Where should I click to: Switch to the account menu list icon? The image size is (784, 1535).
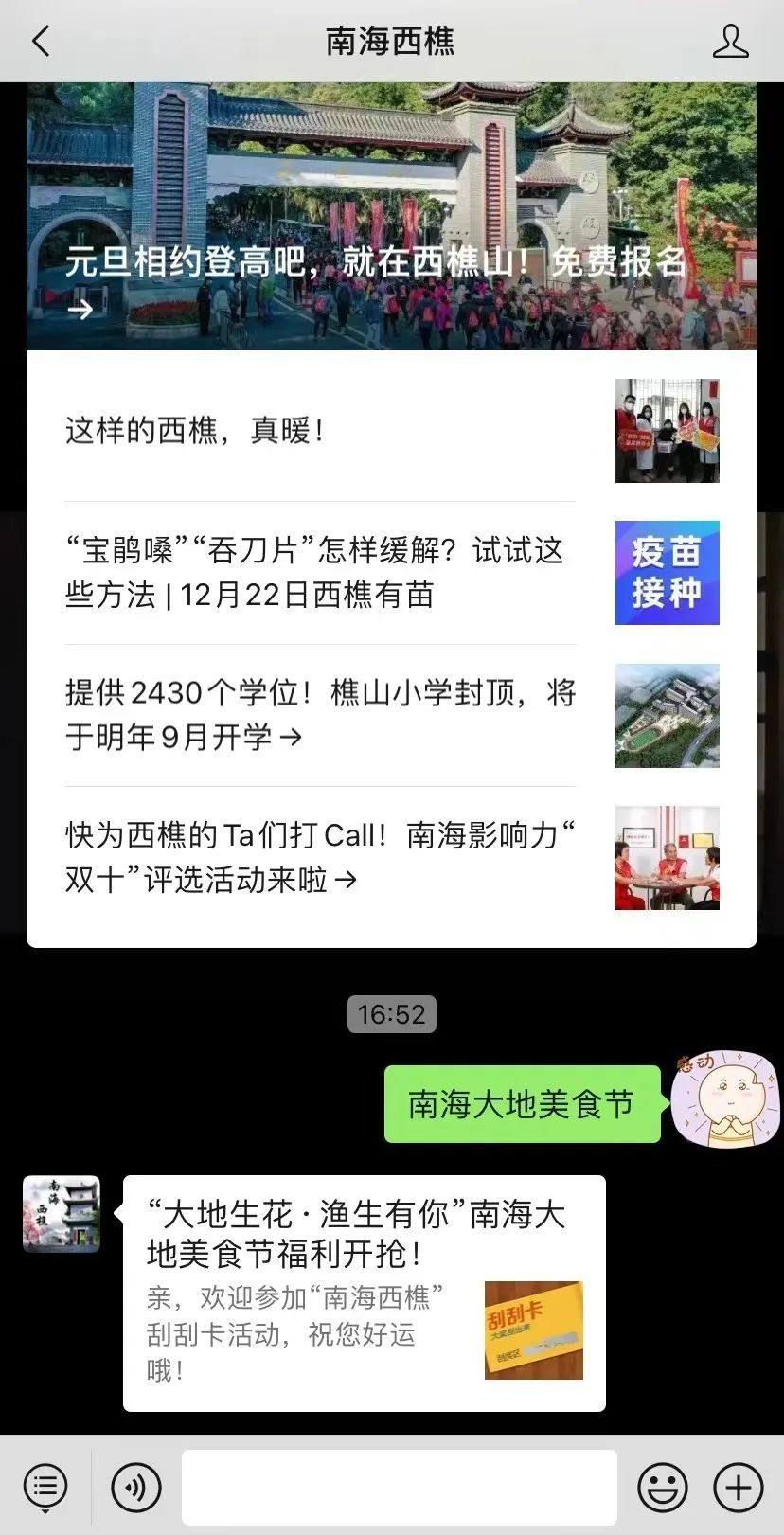(x=45, y=1486)
